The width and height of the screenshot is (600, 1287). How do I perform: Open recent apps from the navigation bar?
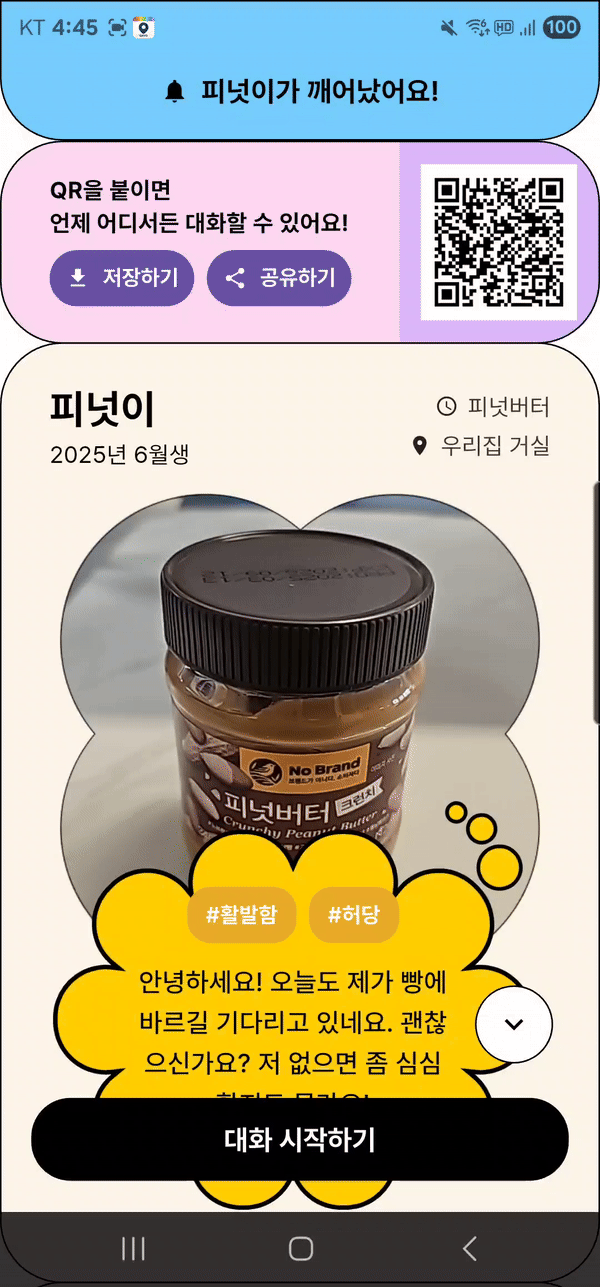coord(133,1248)
